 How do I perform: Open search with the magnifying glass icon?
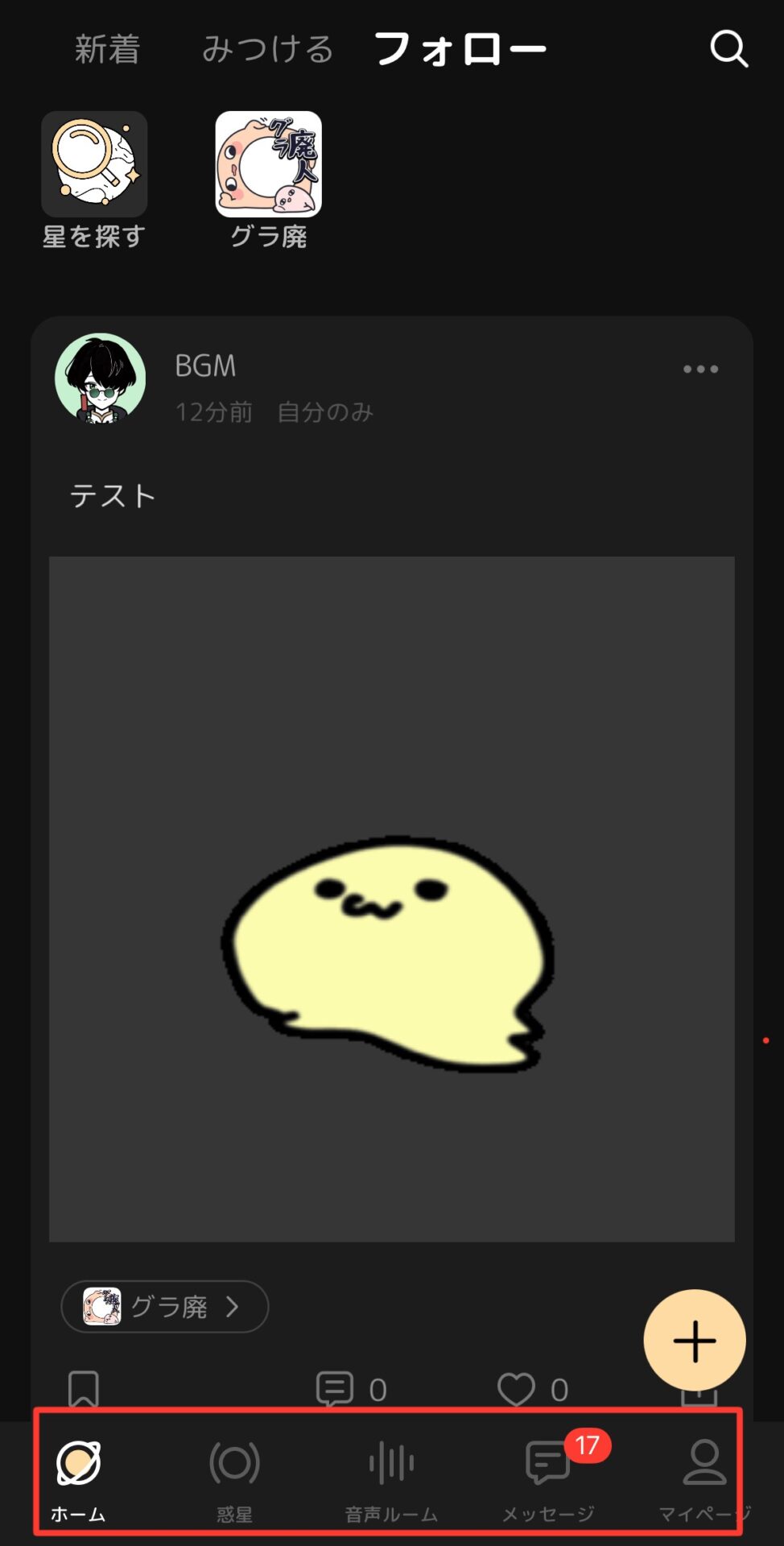coord(728,48)
